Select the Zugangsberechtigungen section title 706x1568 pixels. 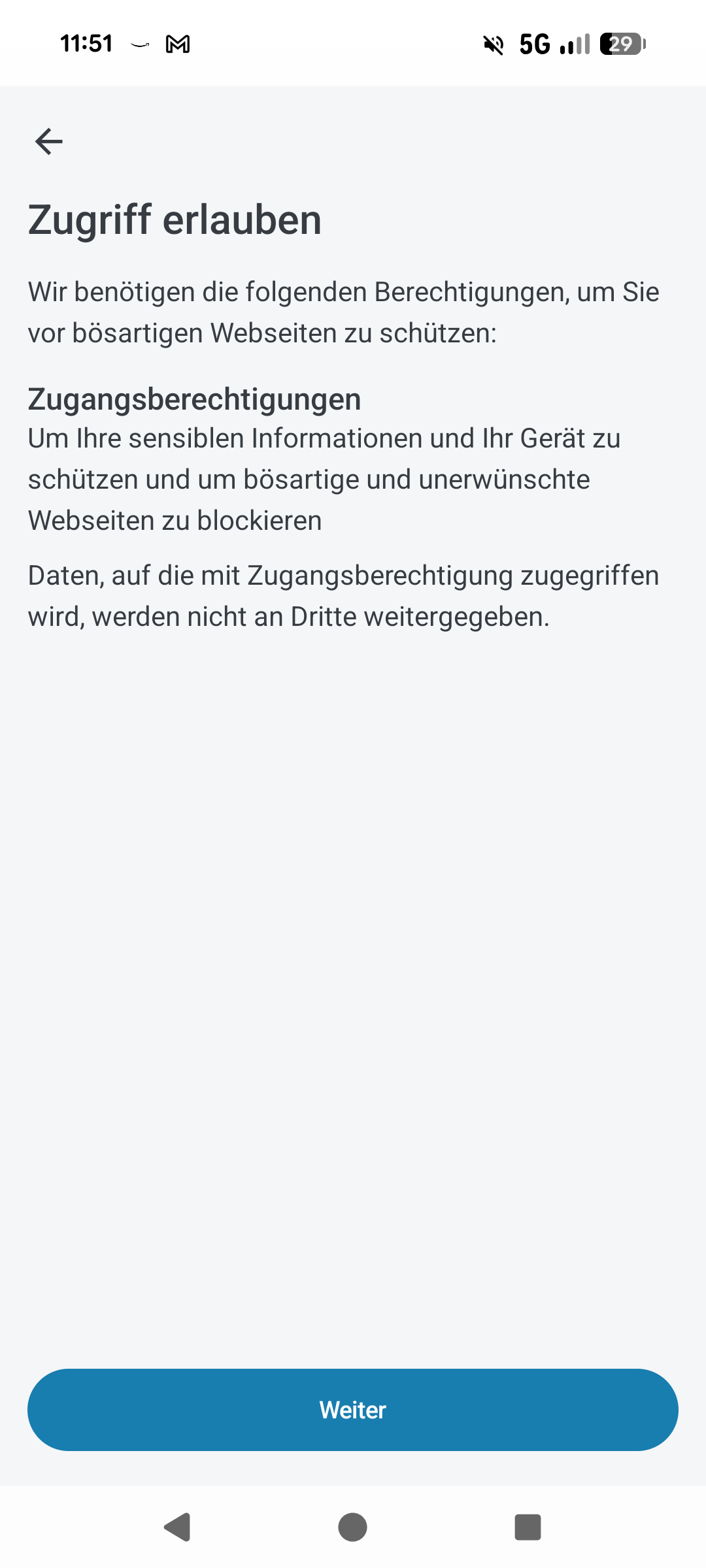(194, 399)
